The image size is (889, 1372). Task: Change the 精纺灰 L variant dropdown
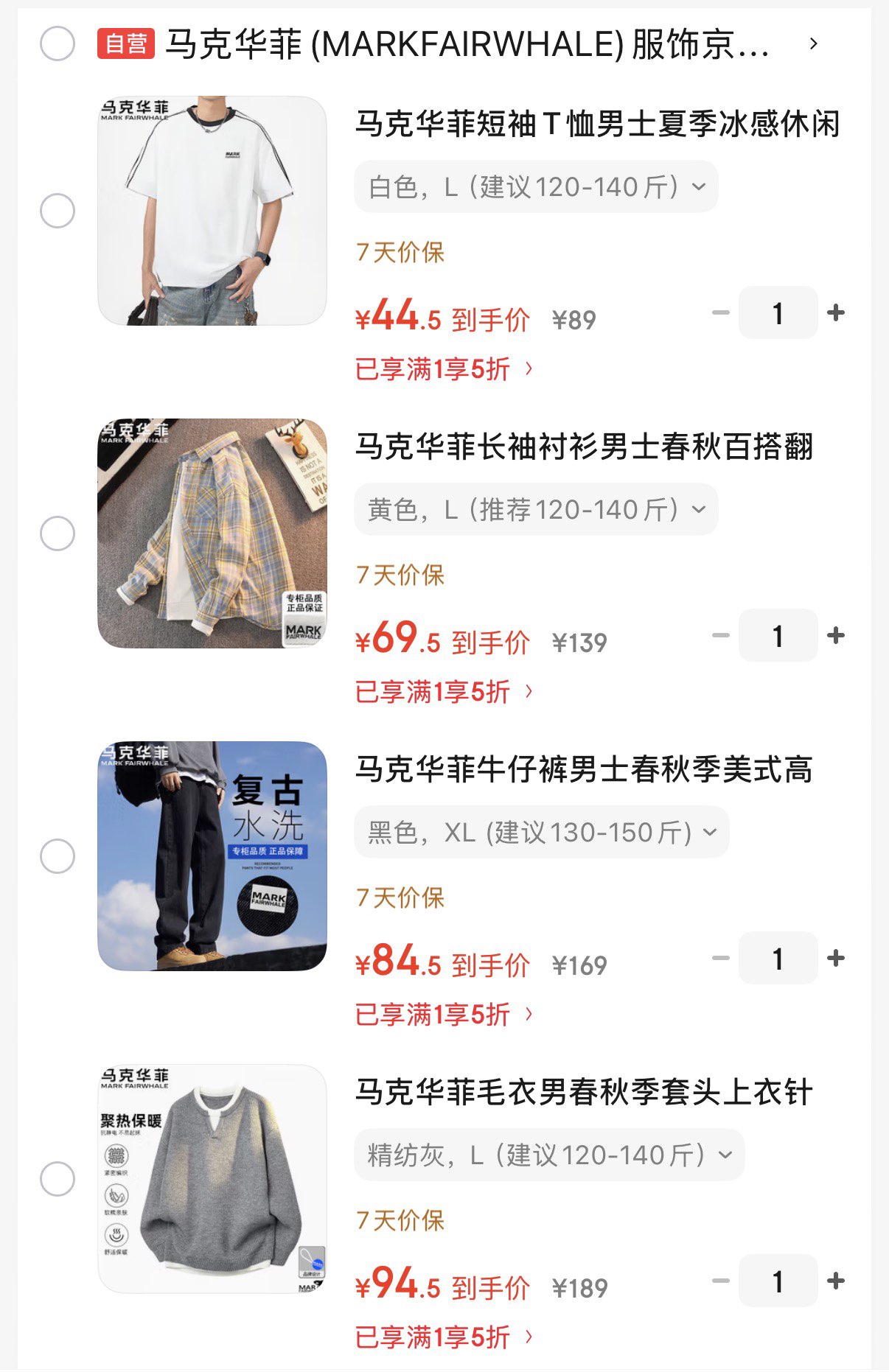[x=549, y=1155]
